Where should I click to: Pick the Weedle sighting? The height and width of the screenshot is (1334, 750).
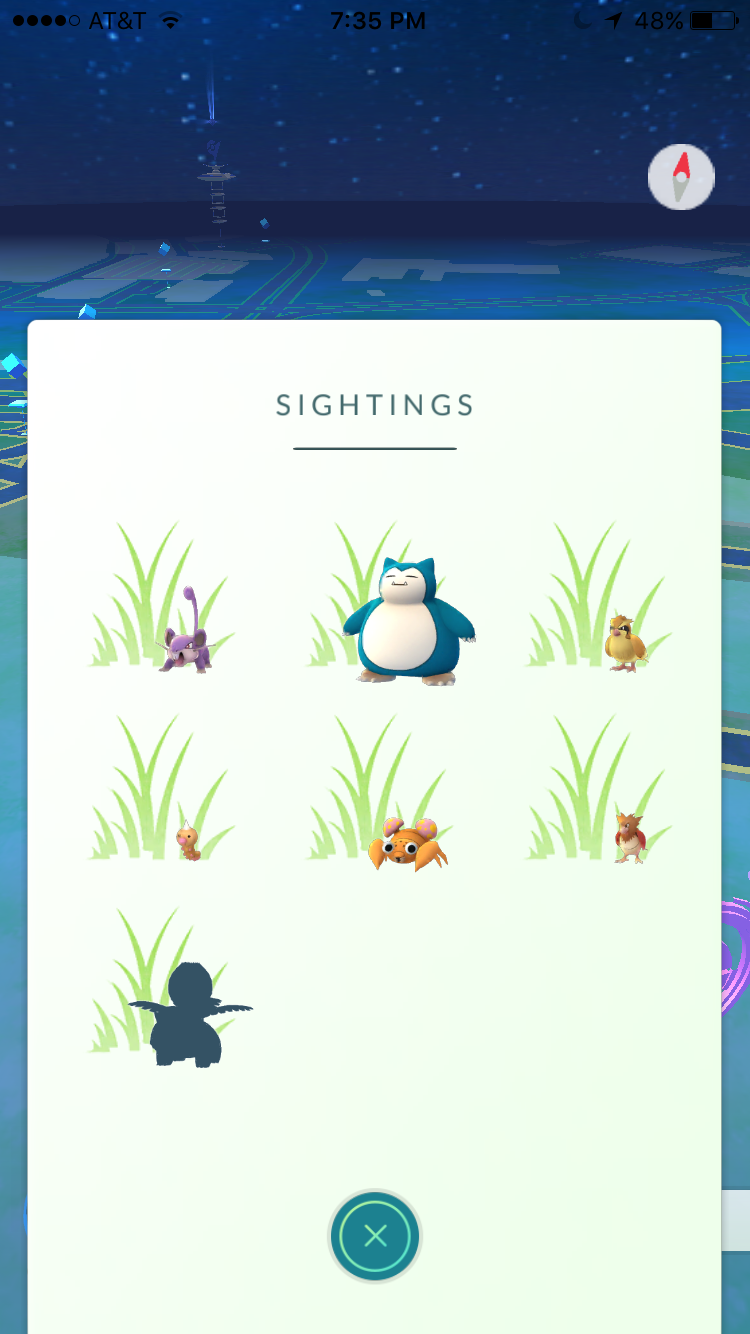tap(188, 841)
